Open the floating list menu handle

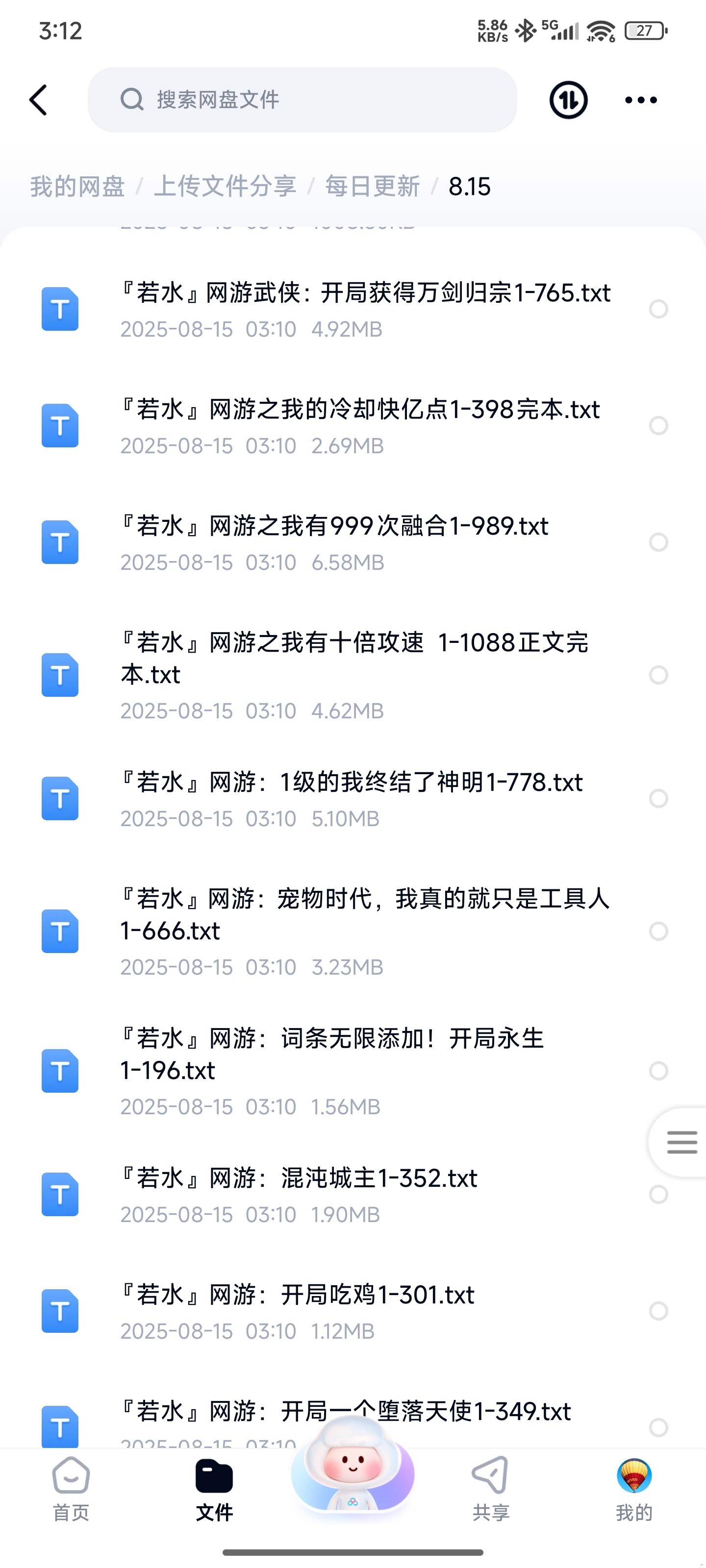click(681, 1142)
